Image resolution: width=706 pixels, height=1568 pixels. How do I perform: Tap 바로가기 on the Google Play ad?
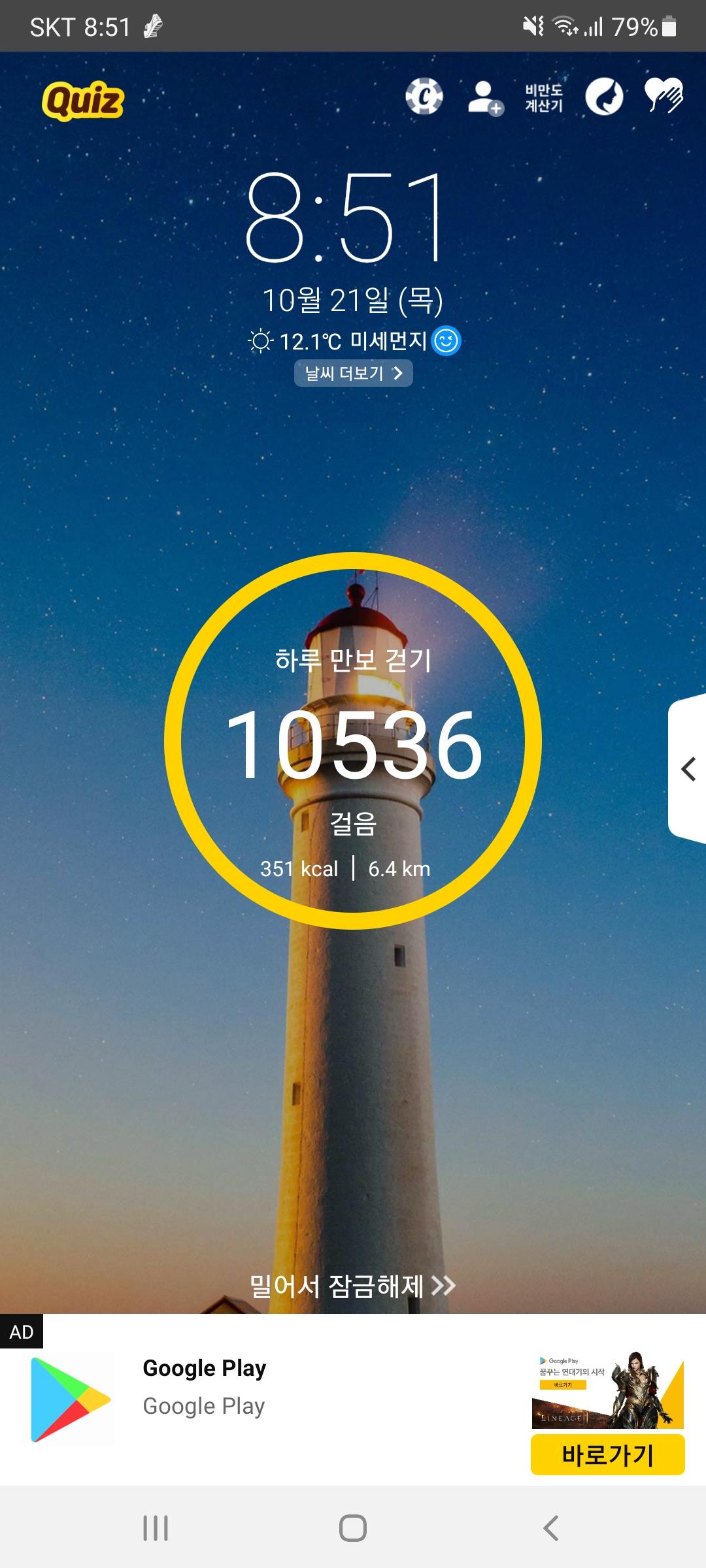607,1455
